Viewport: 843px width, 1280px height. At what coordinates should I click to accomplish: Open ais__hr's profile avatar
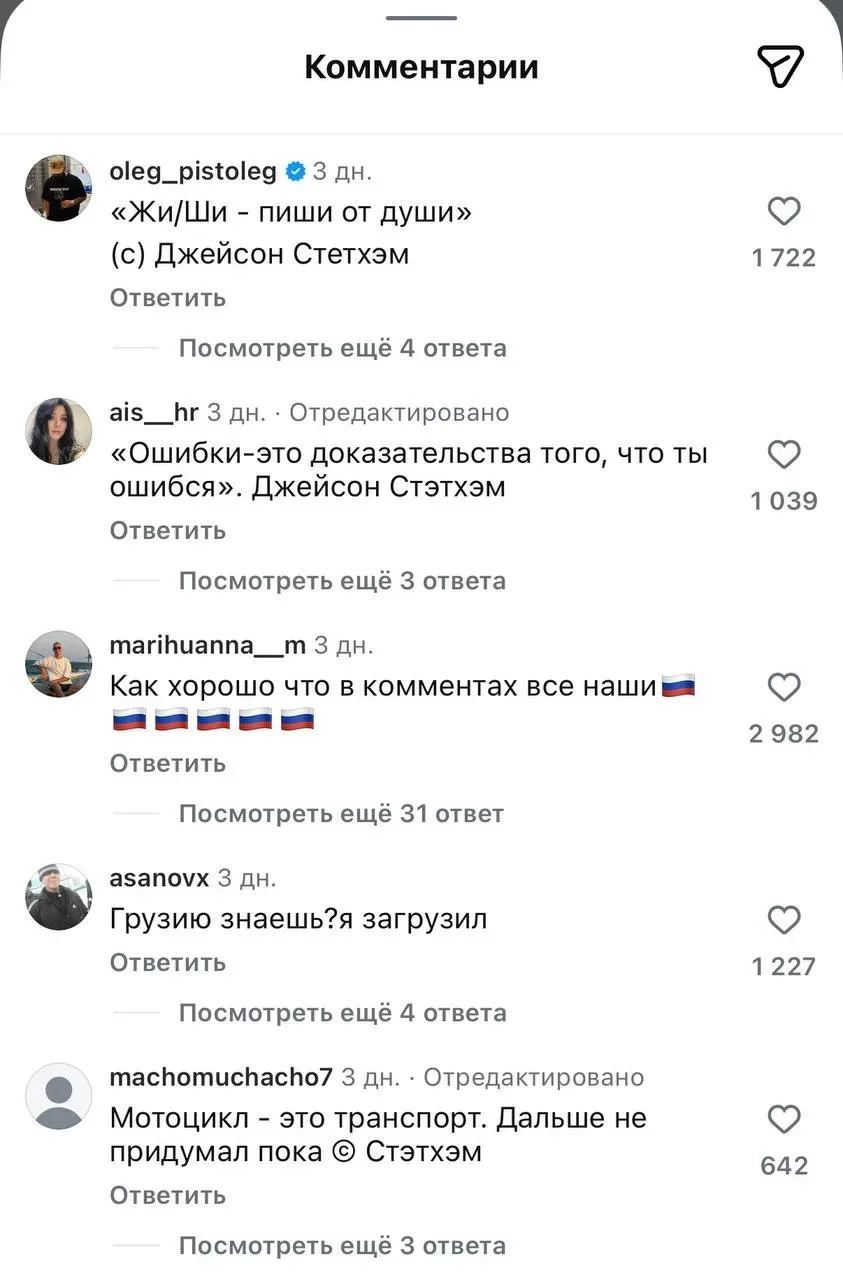tap(59, 431)
